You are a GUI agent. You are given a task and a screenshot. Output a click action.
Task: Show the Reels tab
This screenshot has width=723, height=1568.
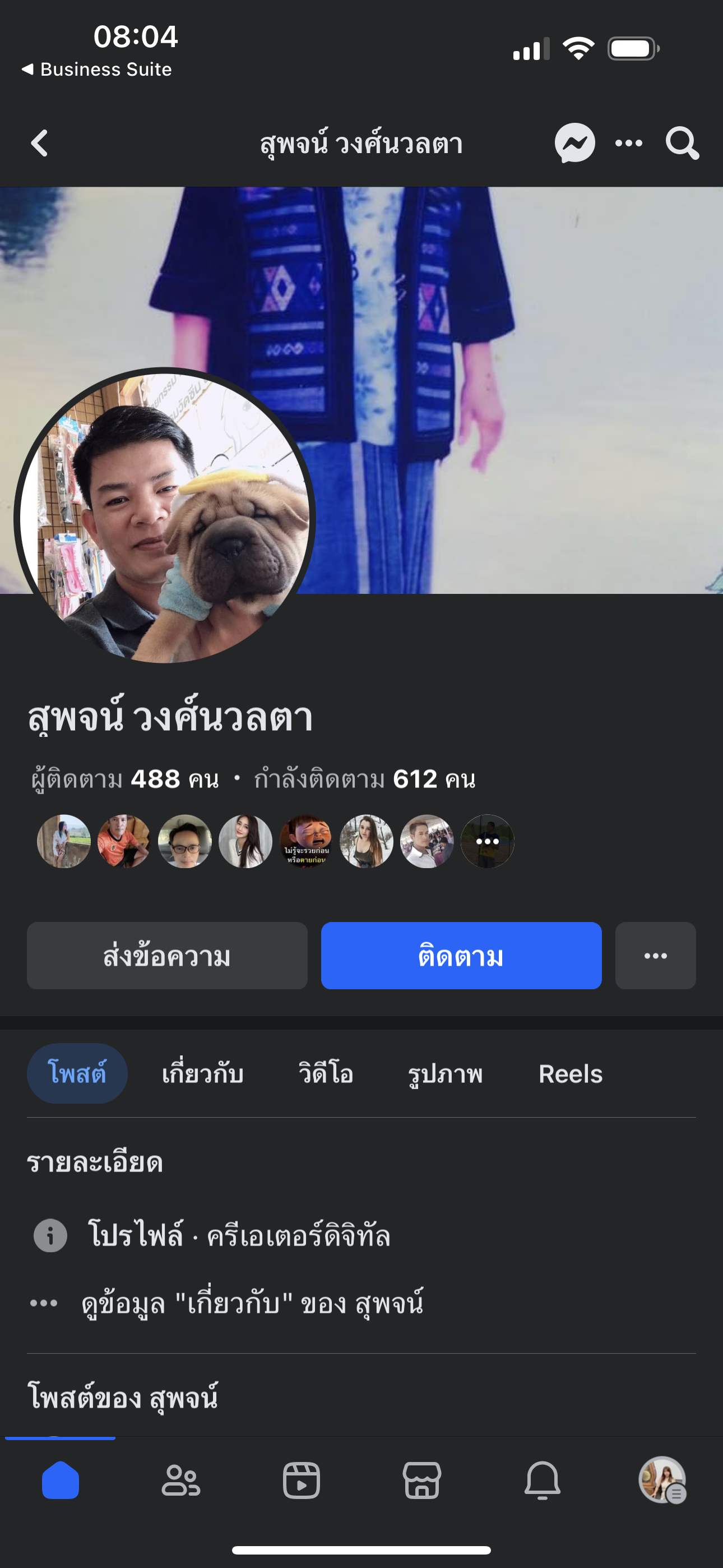pos(570,1074)
